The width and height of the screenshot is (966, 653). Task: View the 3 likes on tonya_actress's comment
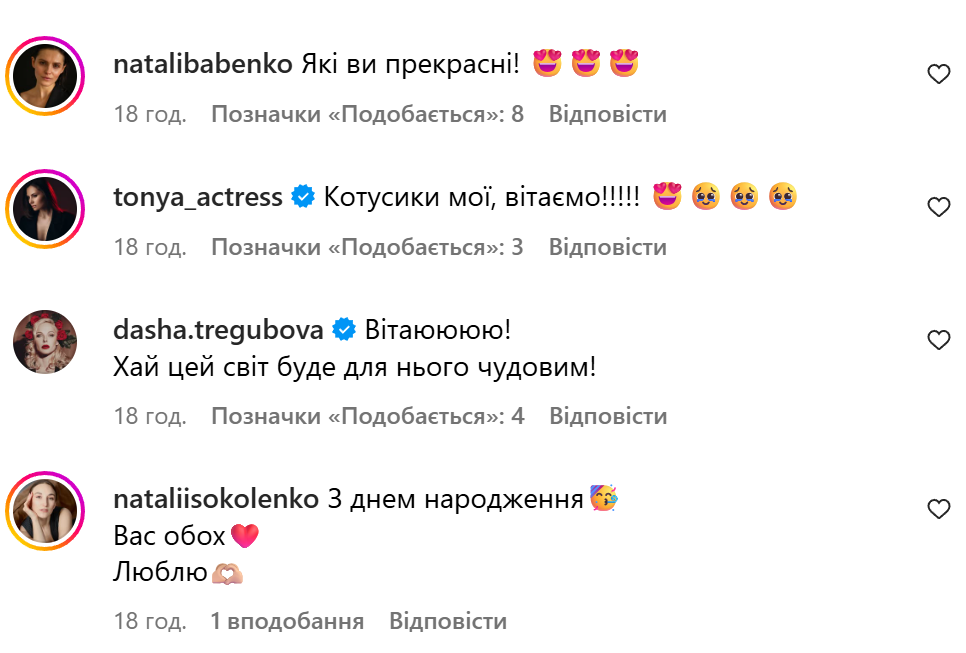click(367, 247)
